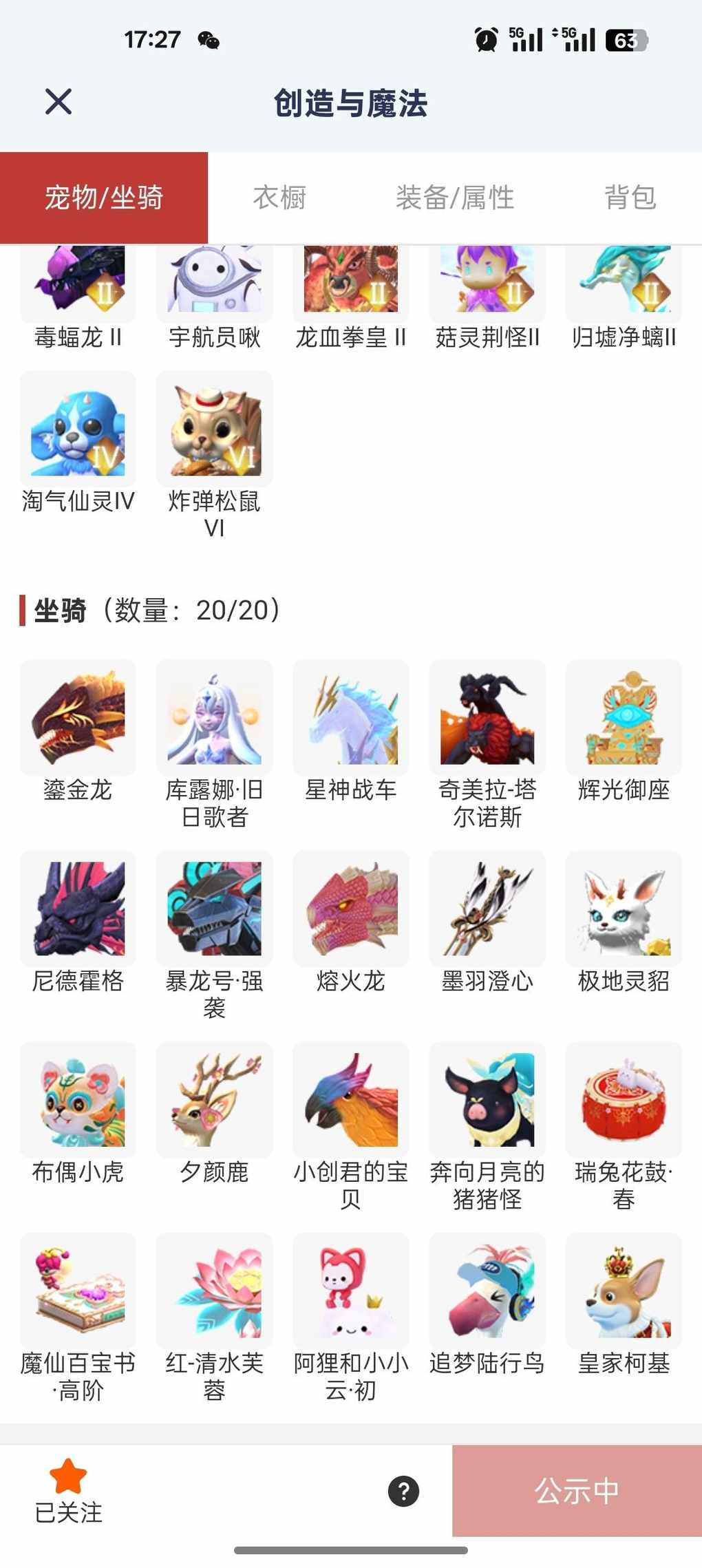Select the 极地灵貂 mount

click(x=624, y=909)
